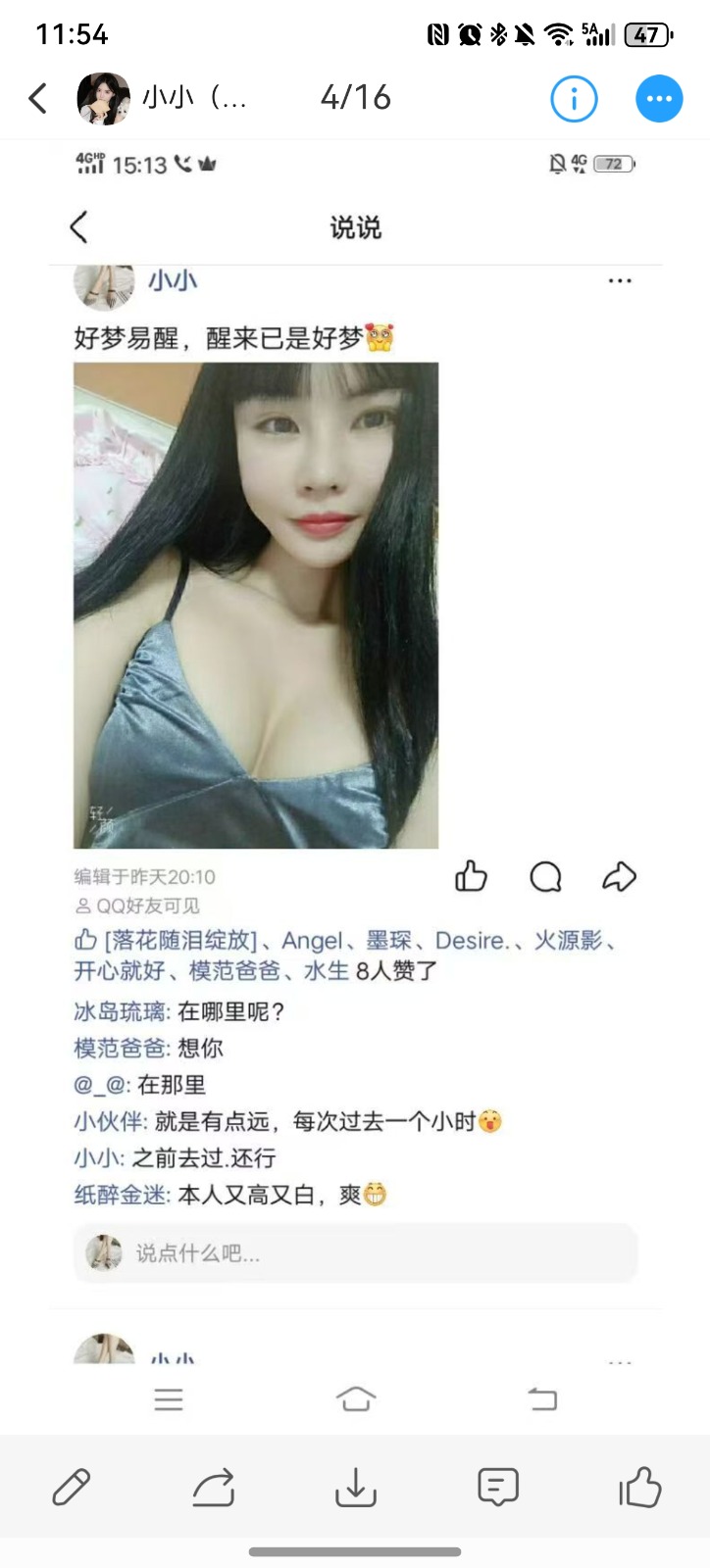Image resolution: width=710 pixels, height=1568 pixels.
Task: Open the forward/share icon in bottom toolbar
Action: [213, 1489]
